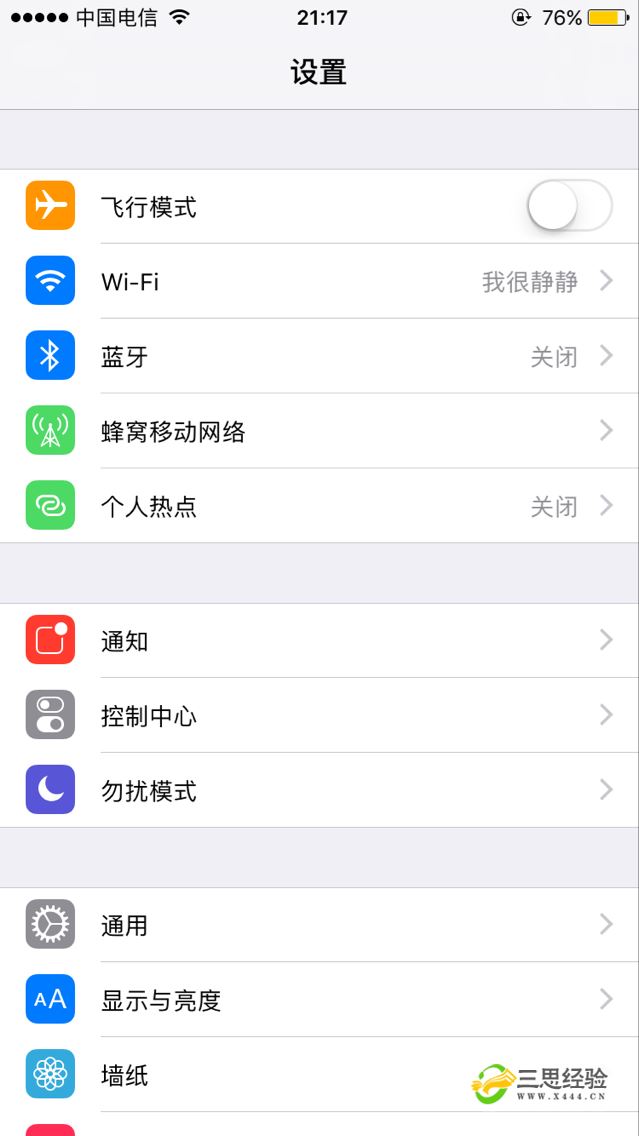Screen dimensions: 639x1136
Task: Select the 通用 general settings row
Action: click(319, 925)
